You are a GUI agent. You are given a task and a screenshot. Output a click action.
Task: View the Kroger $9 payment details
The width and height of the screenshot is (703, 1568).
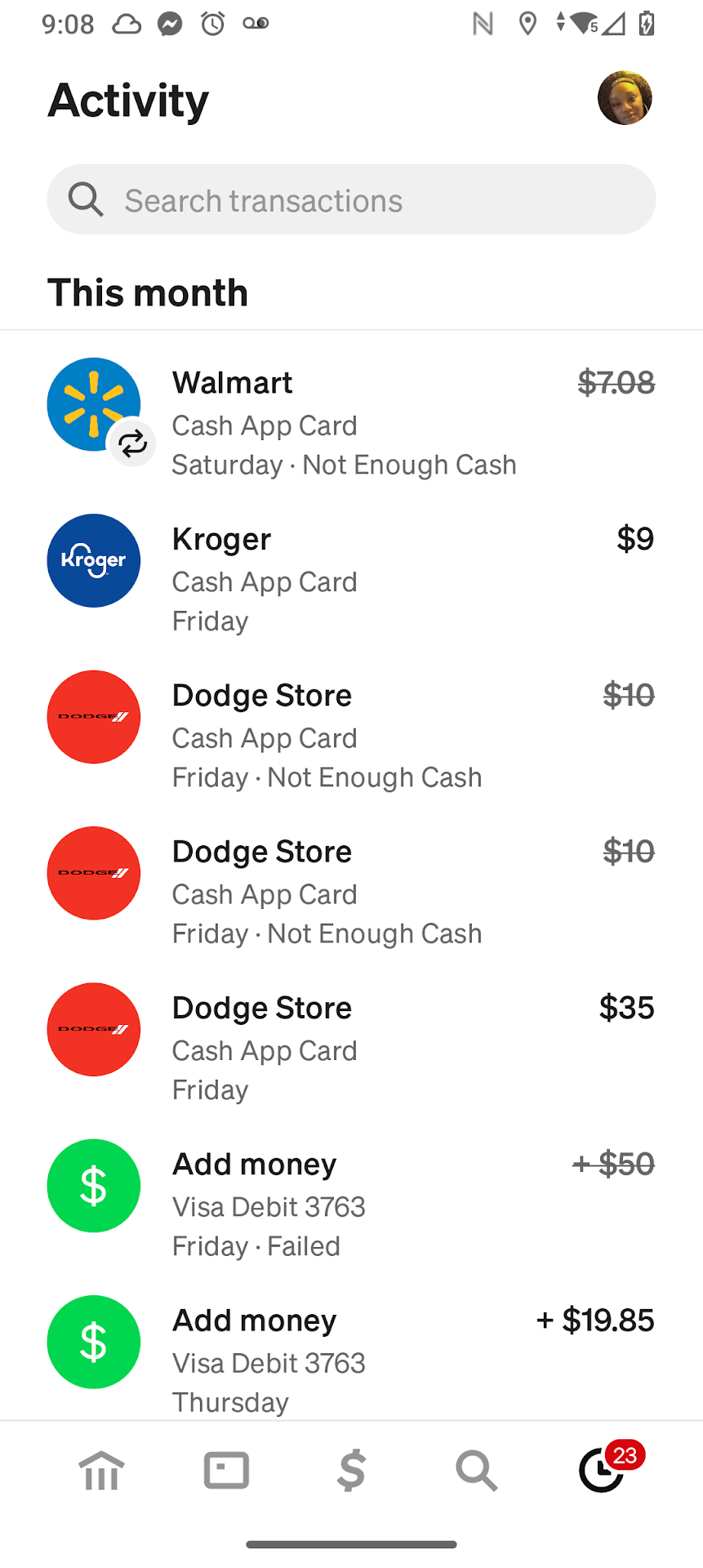(x=351, y=579)
